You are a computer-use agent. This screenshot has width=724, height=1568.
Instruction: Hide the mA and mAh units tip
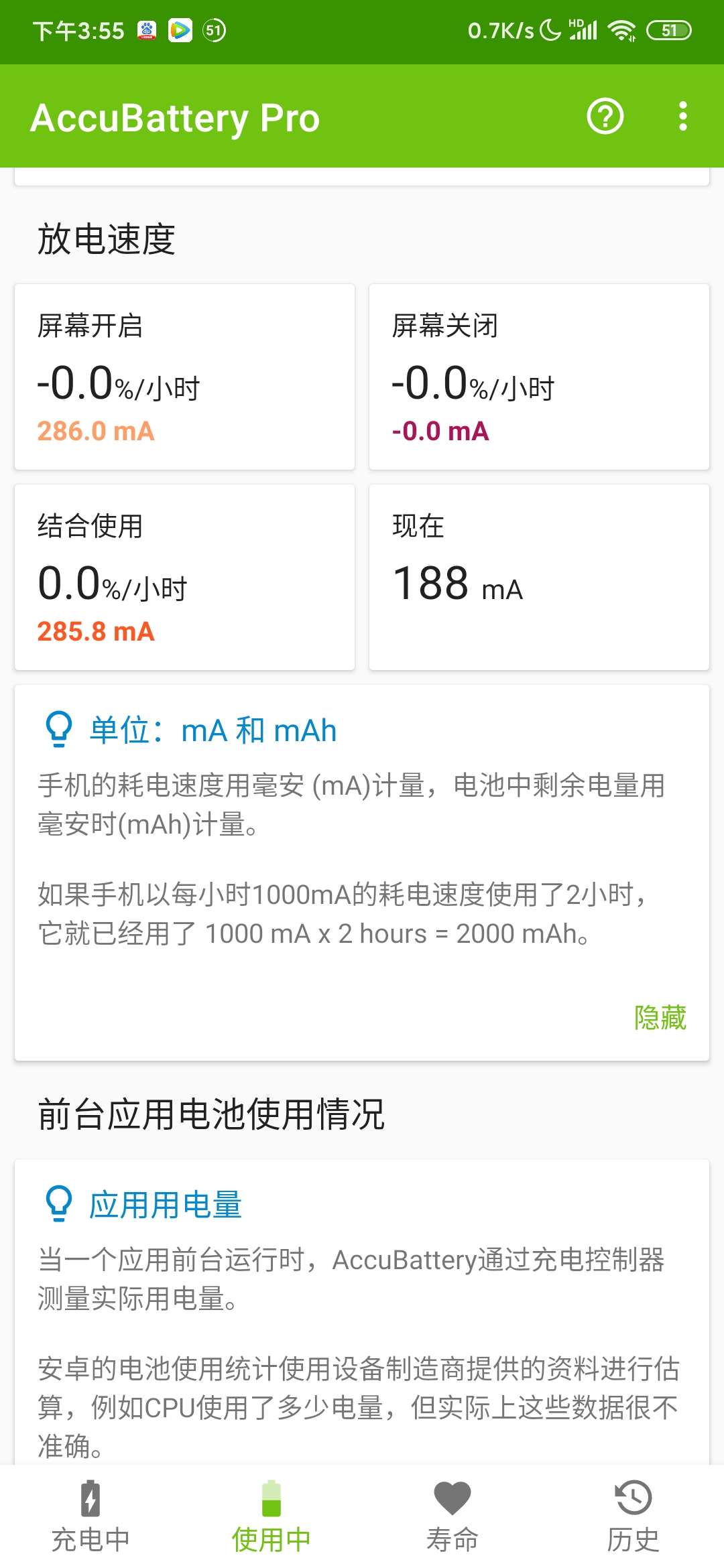point(660,1018)
